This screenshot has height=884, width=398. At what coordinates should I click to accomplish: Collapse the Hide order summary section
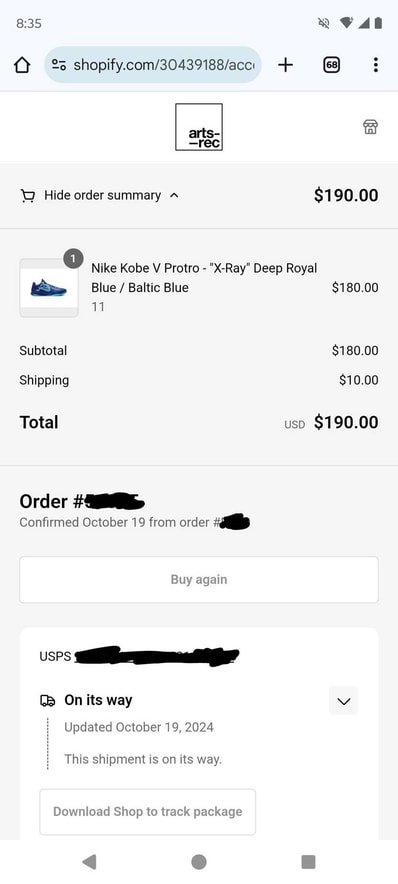pyautogui.click(x=100, y=196)
